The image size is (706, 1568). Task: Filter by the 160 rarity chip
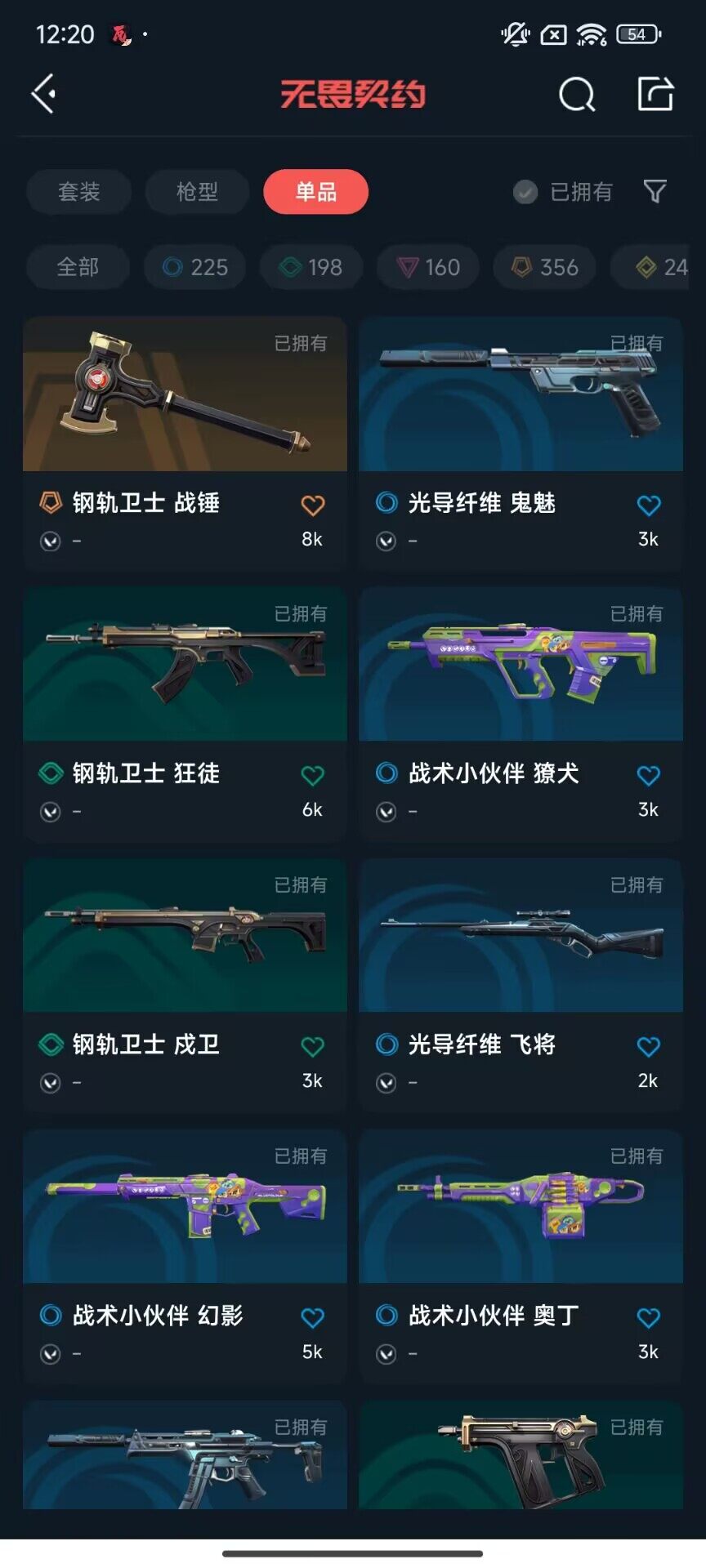tap(428, 267)
